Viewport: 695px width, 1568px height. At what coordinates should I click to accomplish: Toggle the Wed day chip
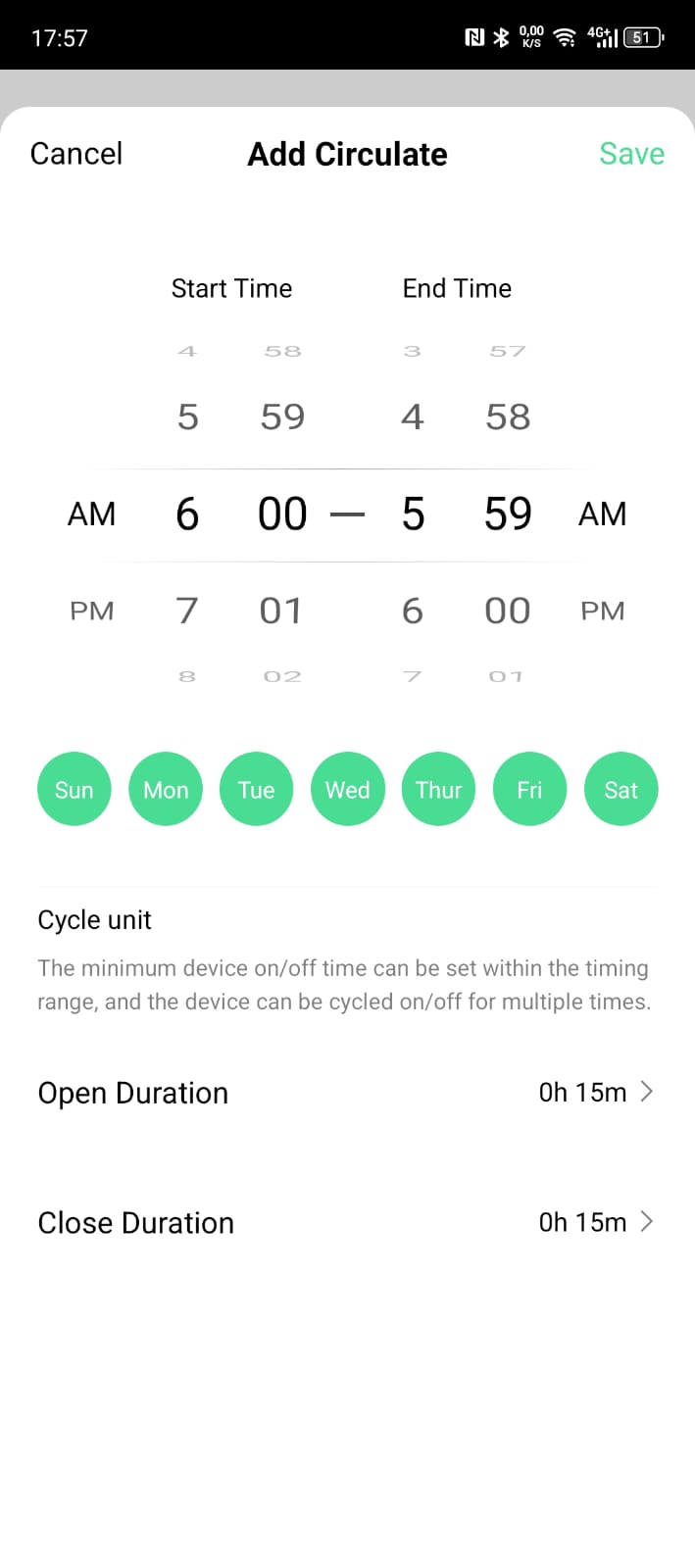coord(348,789)
